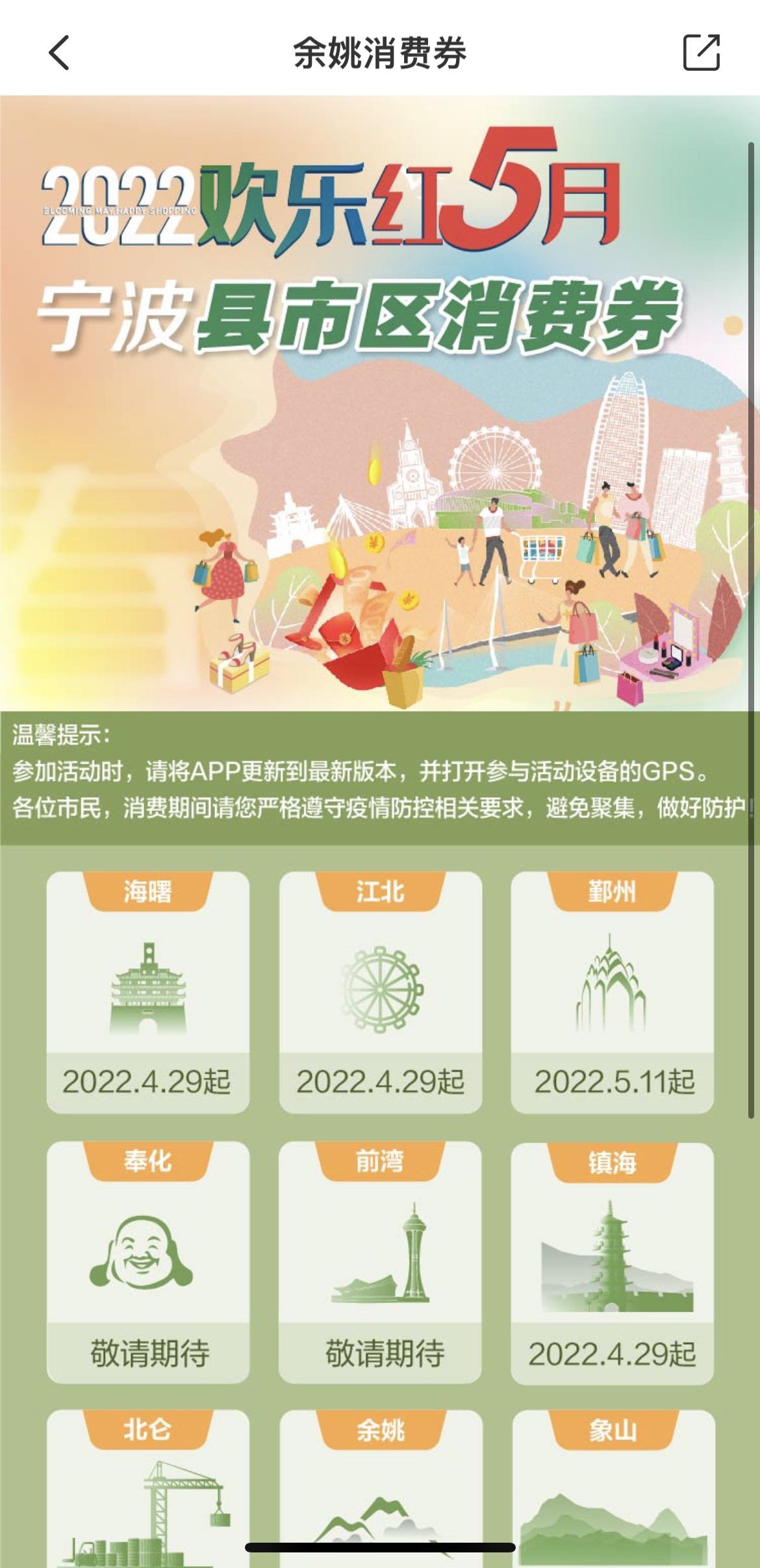Choose the 前湾 district card
Image resolution: width=760 pixels, height=1568 pixels.
coord(381,1262)
